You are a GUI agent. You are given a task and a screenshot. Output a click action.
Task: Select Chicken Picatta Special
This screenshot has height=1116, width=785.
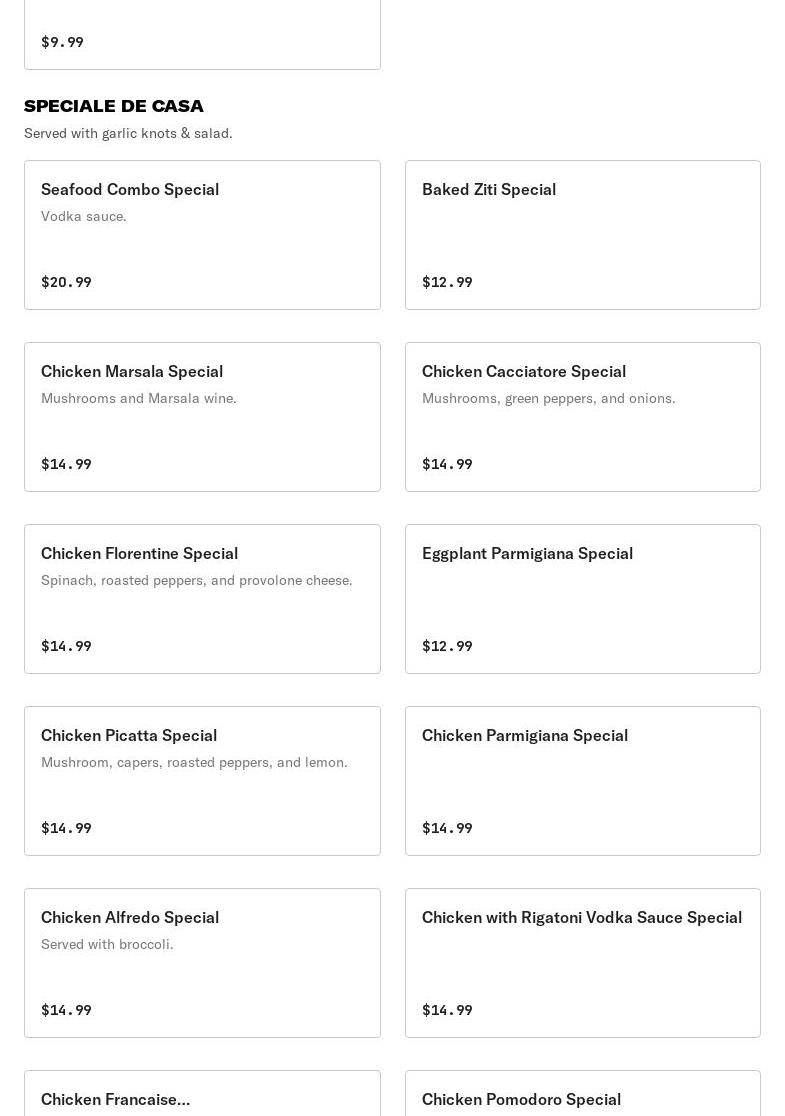(202, 781)
